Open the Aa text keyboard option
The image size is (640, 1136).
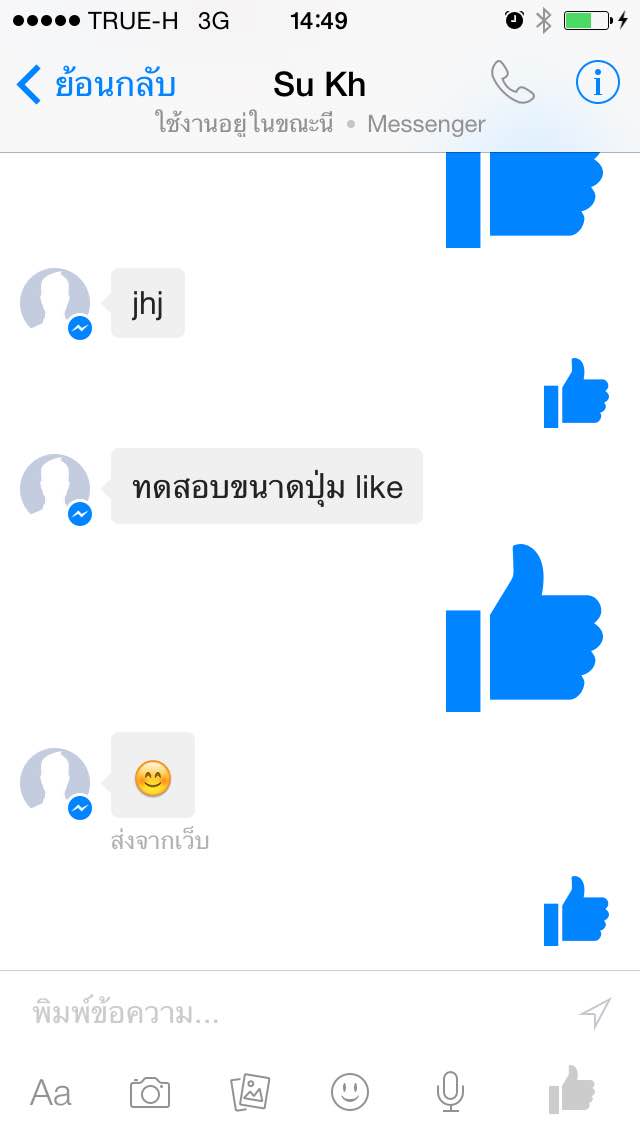[51, 1092]
